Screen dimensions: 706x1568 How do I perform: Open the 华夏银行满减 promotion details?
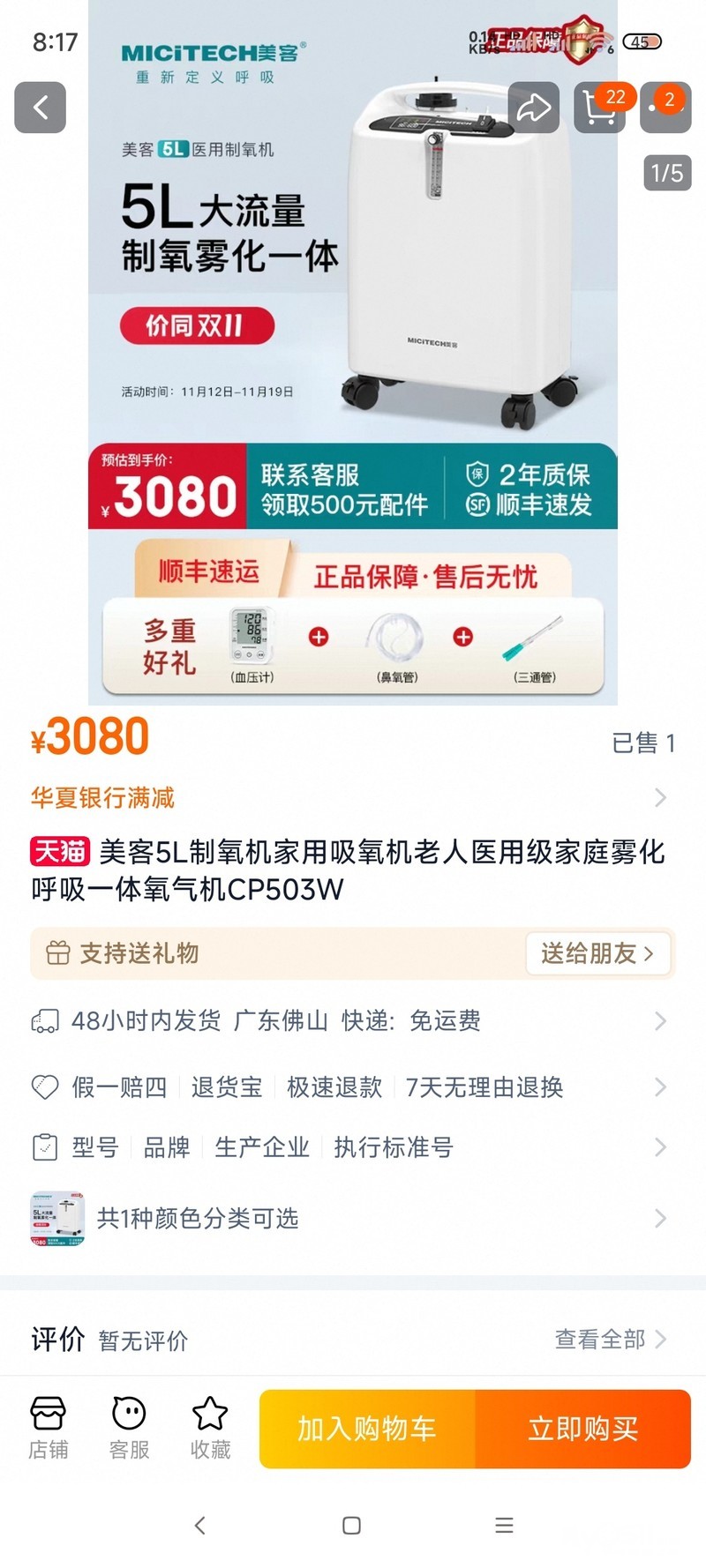tap(349, 798)
